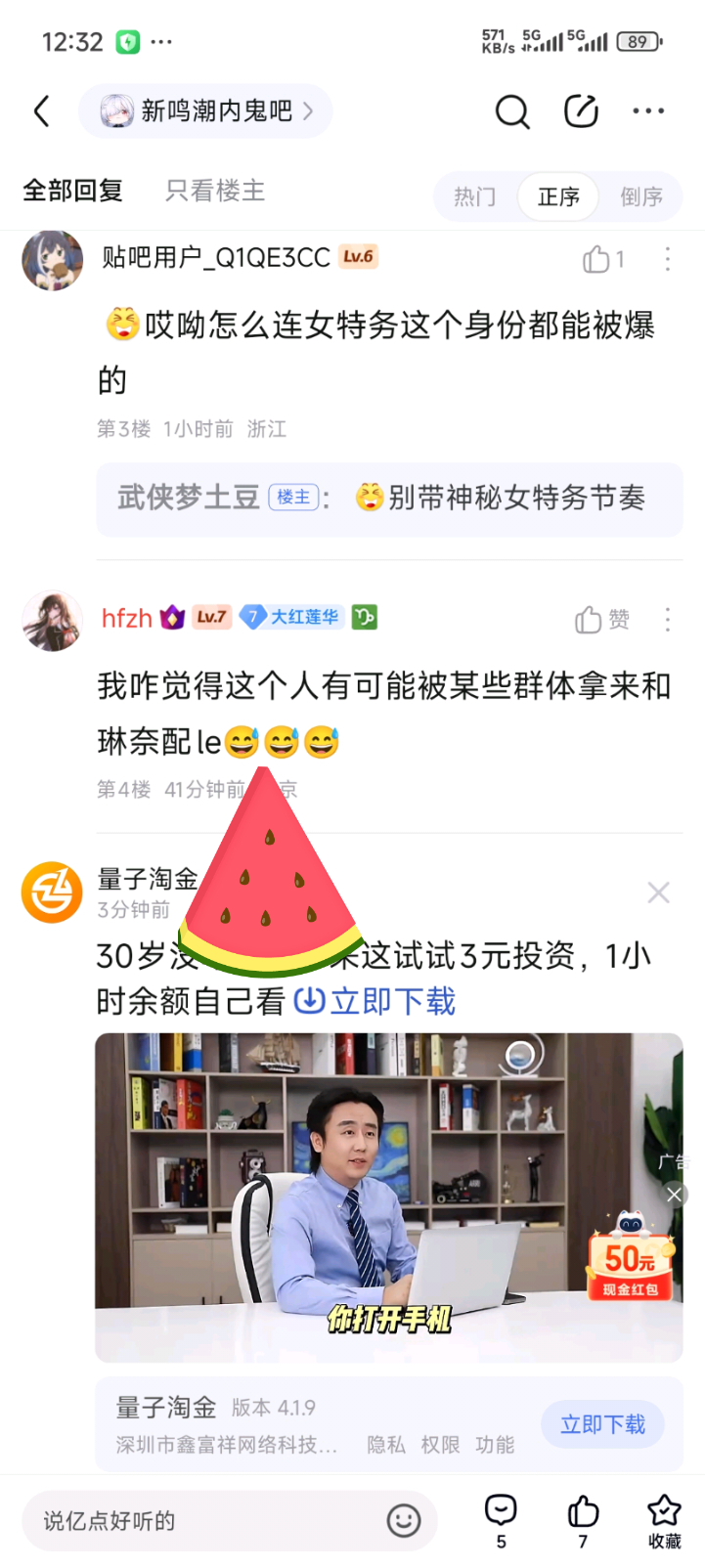This screenshot has height=1568, width=705.
Task: Open more options for hfzh's reply
Action: coord(668,619)
